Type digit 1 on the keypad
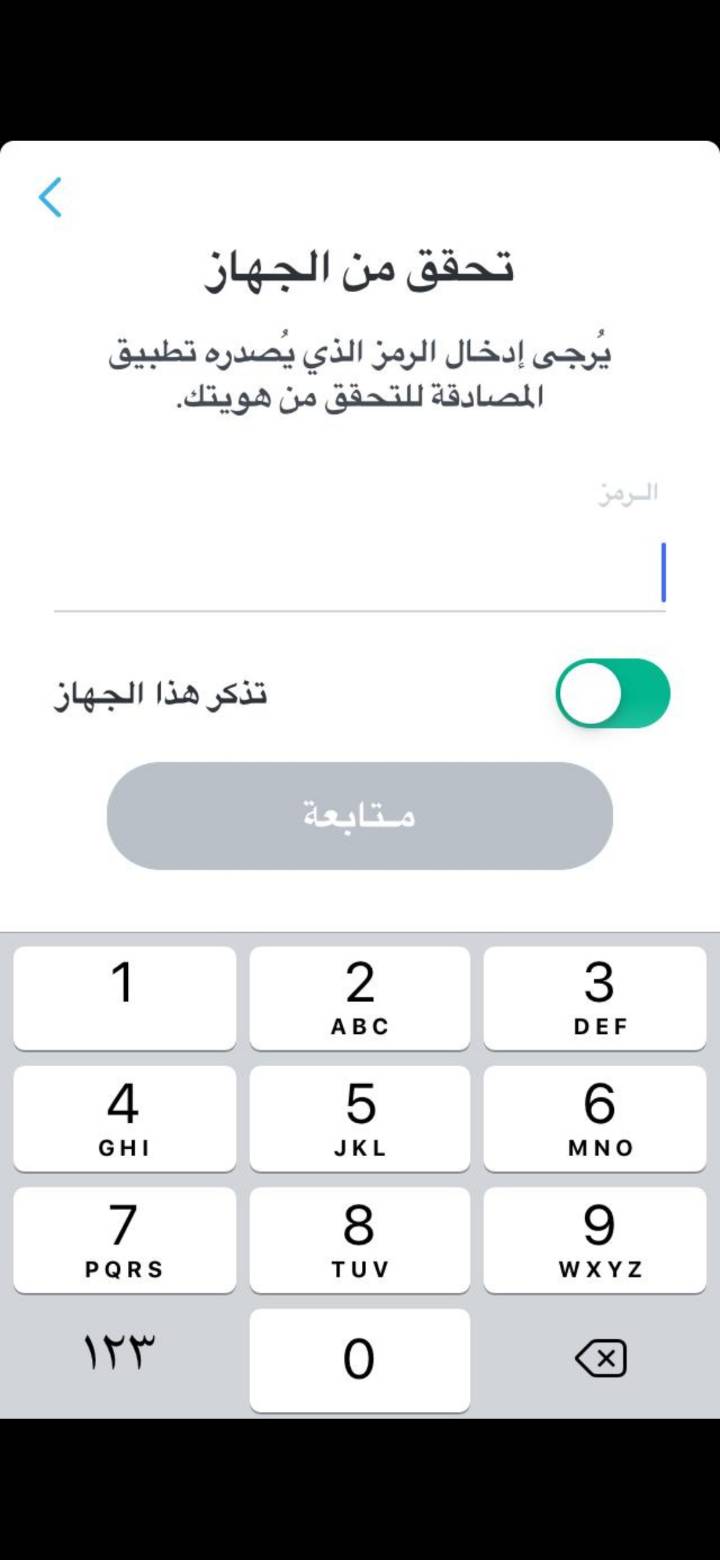The image size is (720, 1560). pos(125,998)
